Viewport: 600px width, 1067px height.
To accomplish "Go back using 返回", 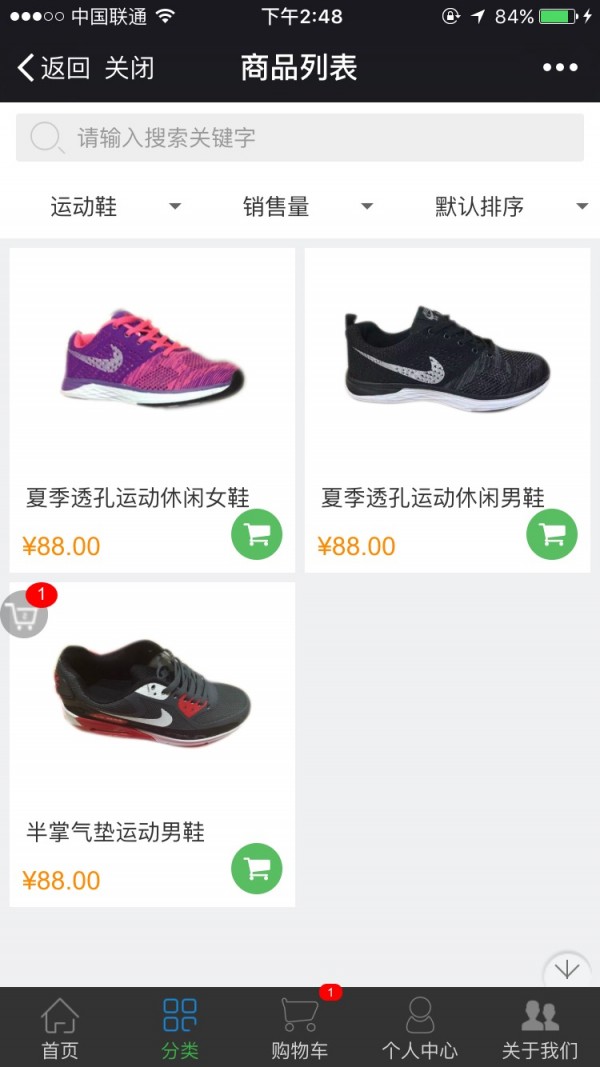I will tap(54, 68).
